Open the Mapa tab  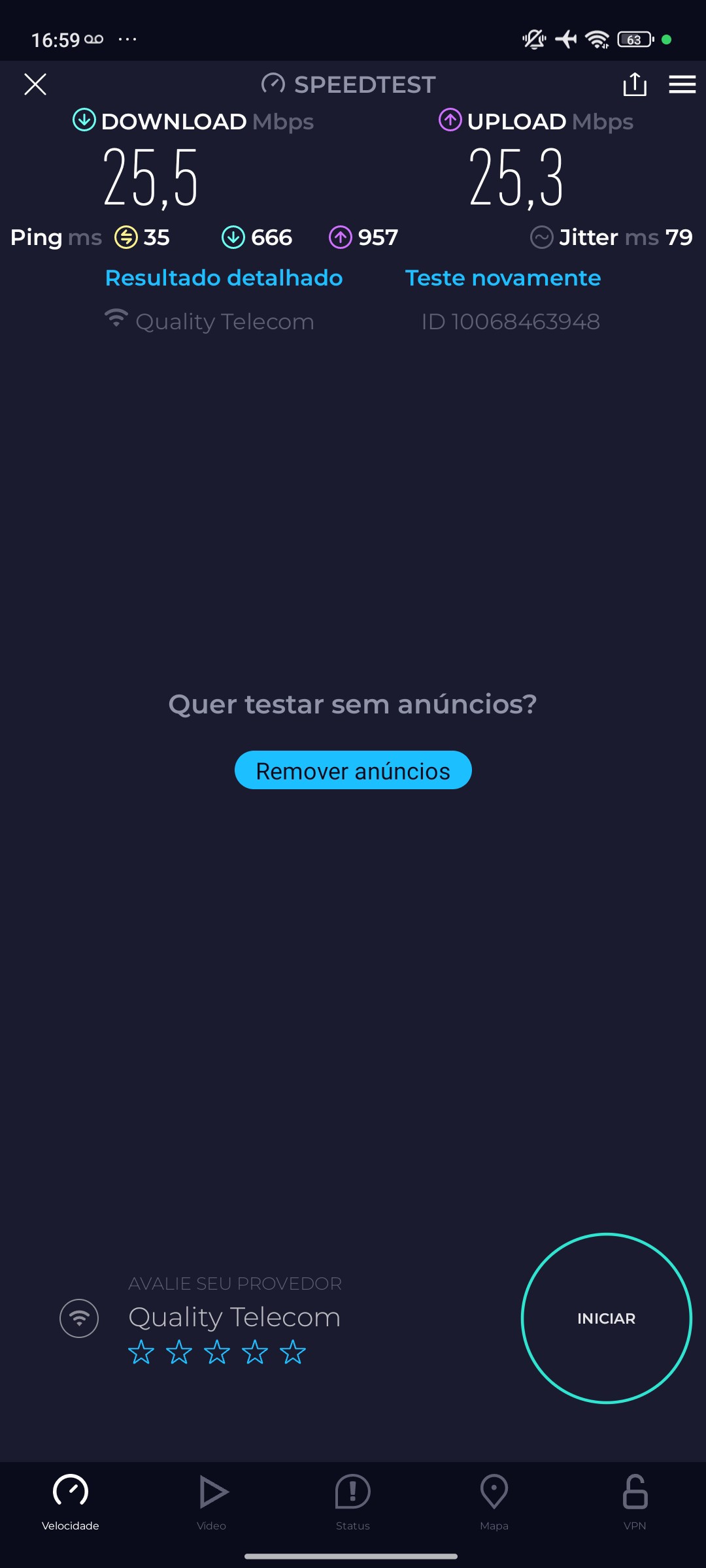494,1501
